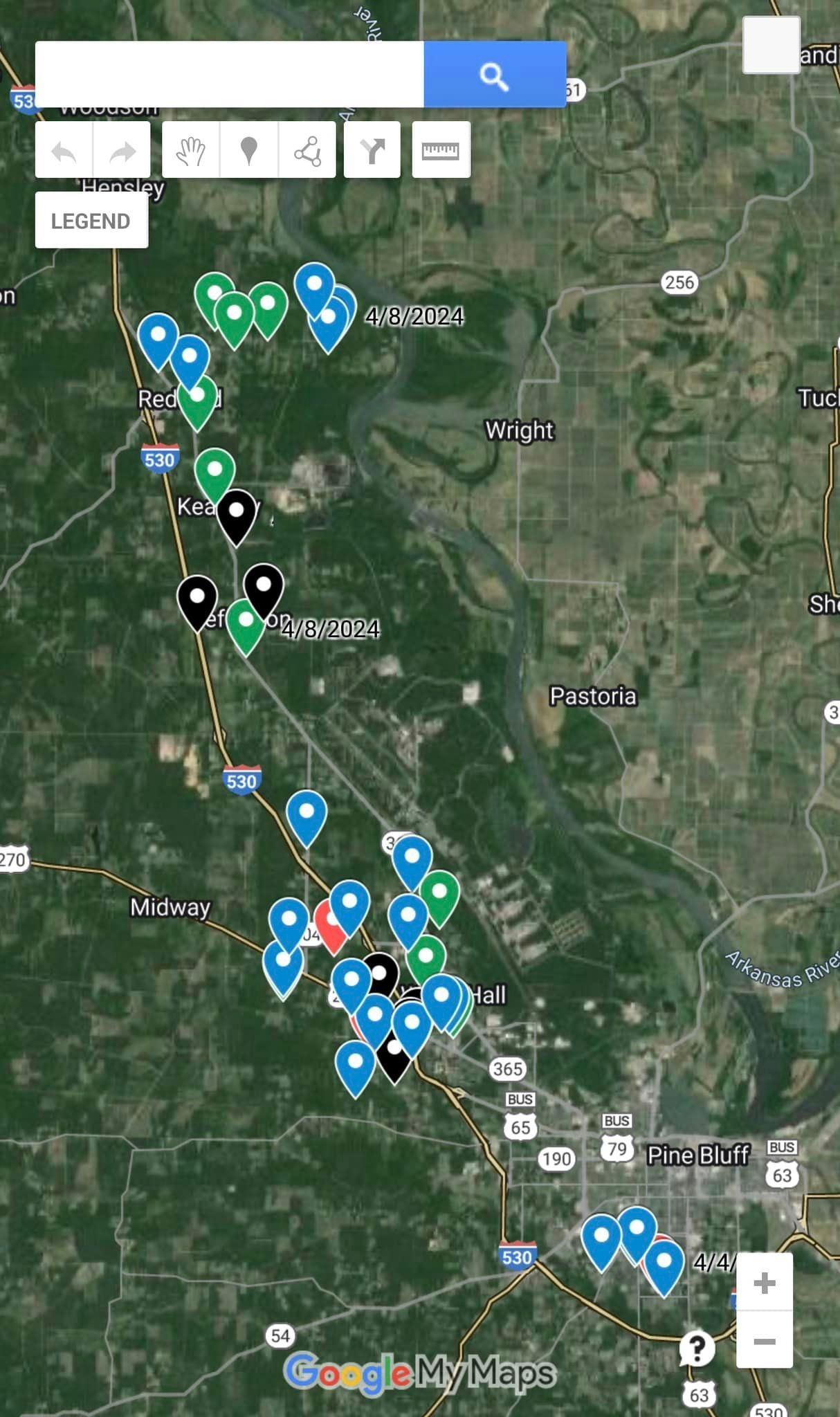Select the add directions tool
840x1417 pixels.
point(372,150)
